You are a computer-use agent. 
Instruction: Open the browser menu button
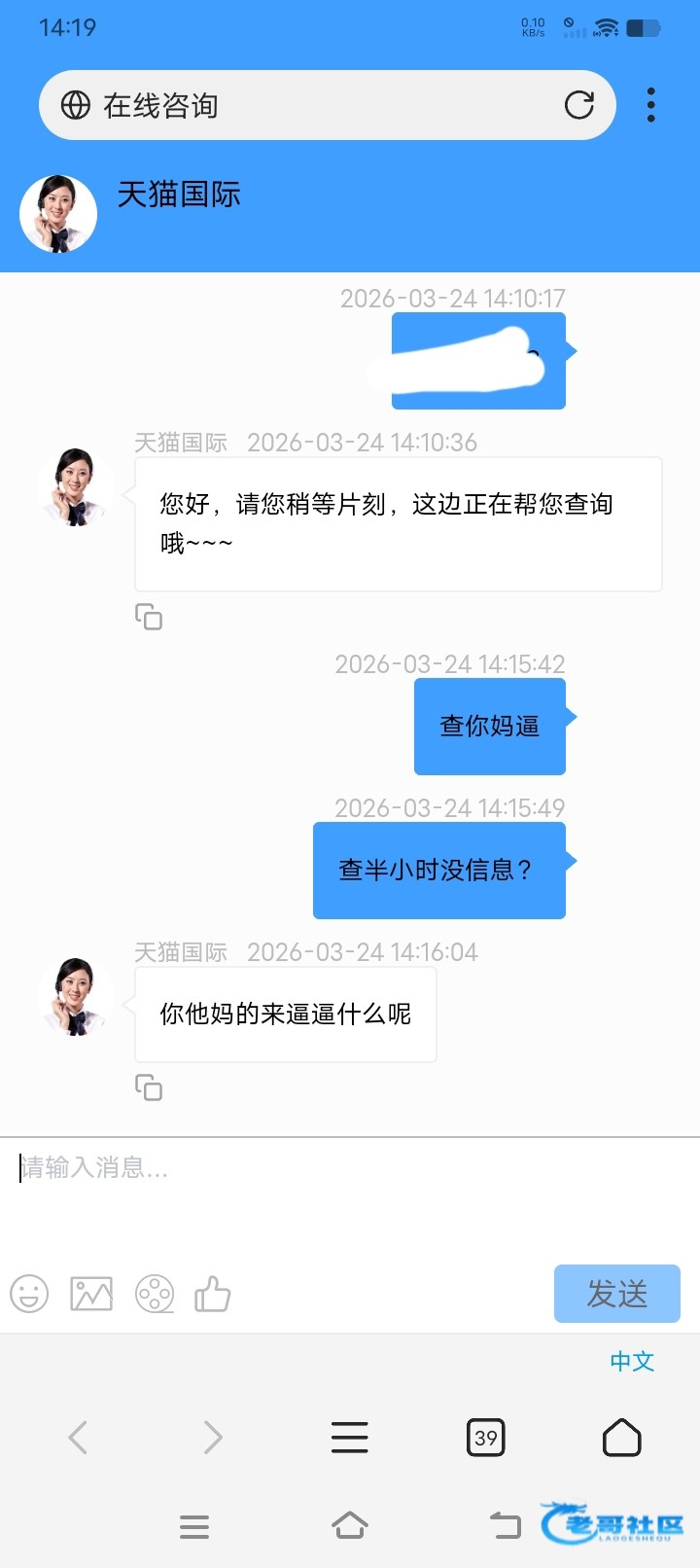[x=349, y=1437]
